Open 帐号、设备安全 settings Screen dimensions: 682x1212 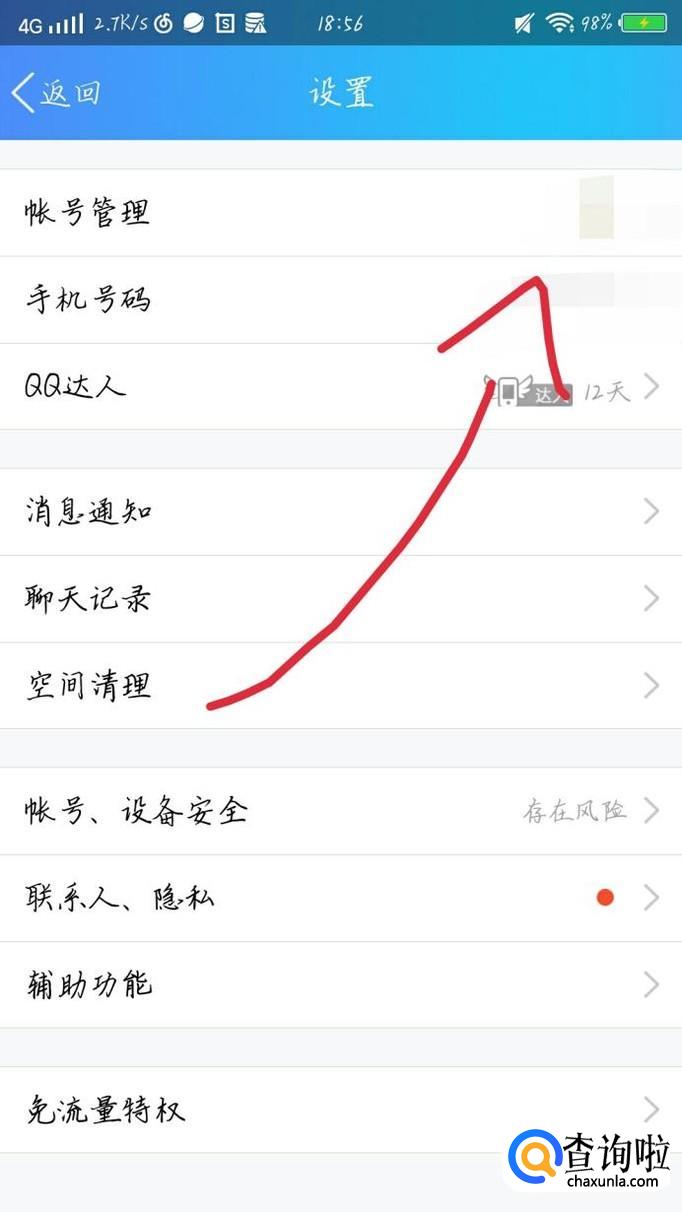point(136,811)
